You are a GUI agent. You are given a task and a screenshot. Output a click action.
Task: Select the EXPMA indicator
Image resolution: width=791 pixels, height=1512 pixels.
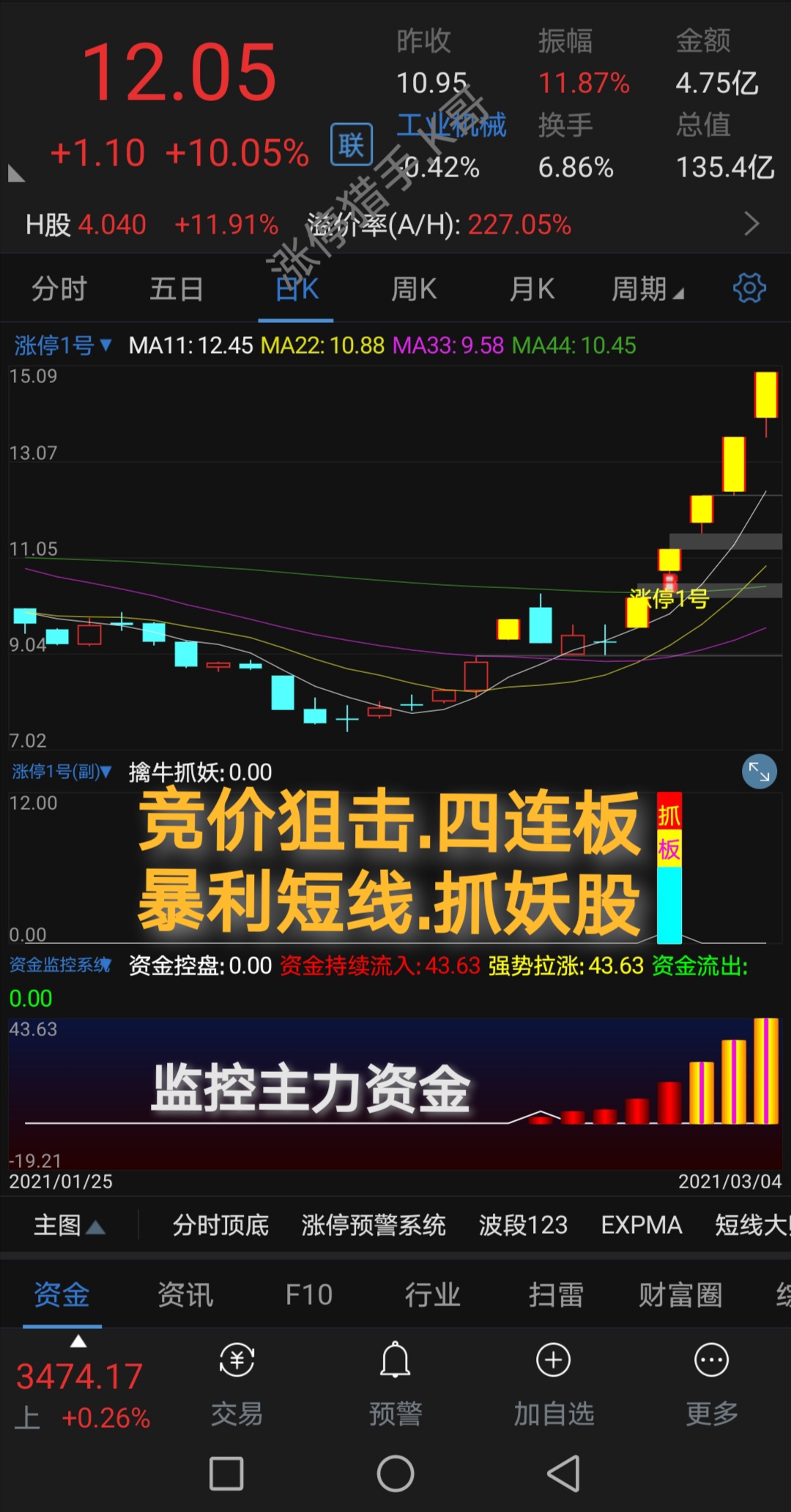[x=641, y=1225]
